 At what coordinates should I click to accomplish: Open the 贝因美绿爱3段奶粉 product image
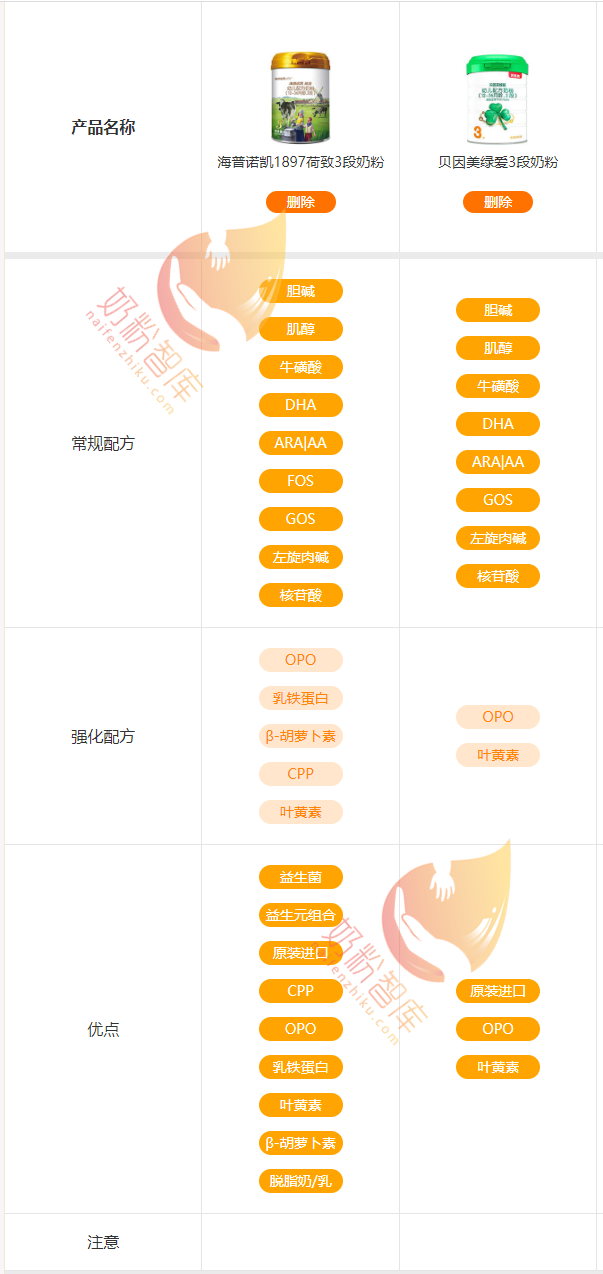(497, 98)
